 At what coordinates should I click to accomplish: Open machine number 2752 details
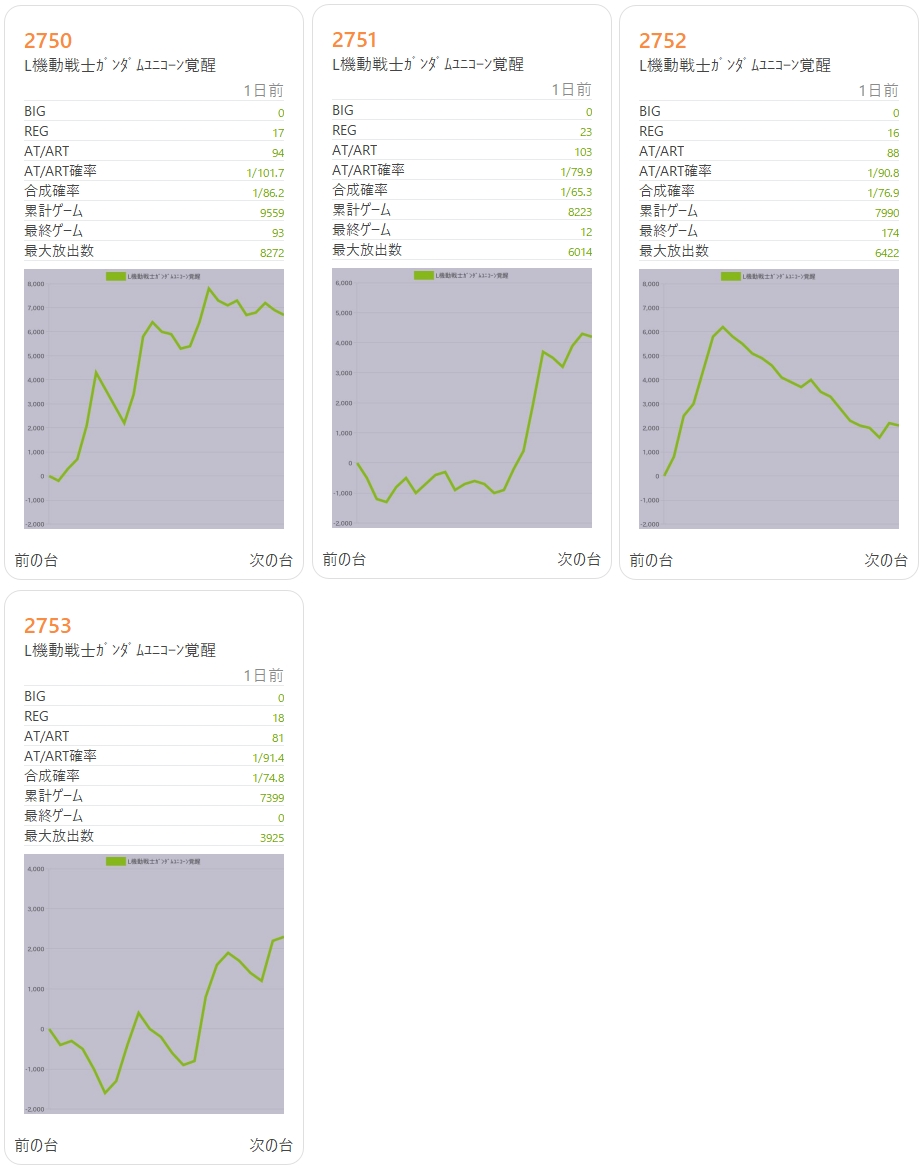(x=663, y=41)
